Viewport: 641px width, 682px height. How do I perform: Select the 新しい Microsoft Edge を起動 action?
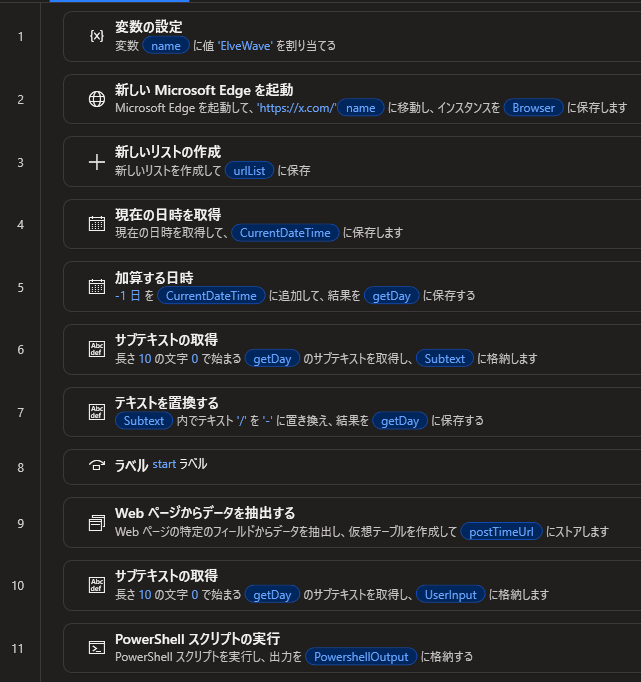coord(352,99)
